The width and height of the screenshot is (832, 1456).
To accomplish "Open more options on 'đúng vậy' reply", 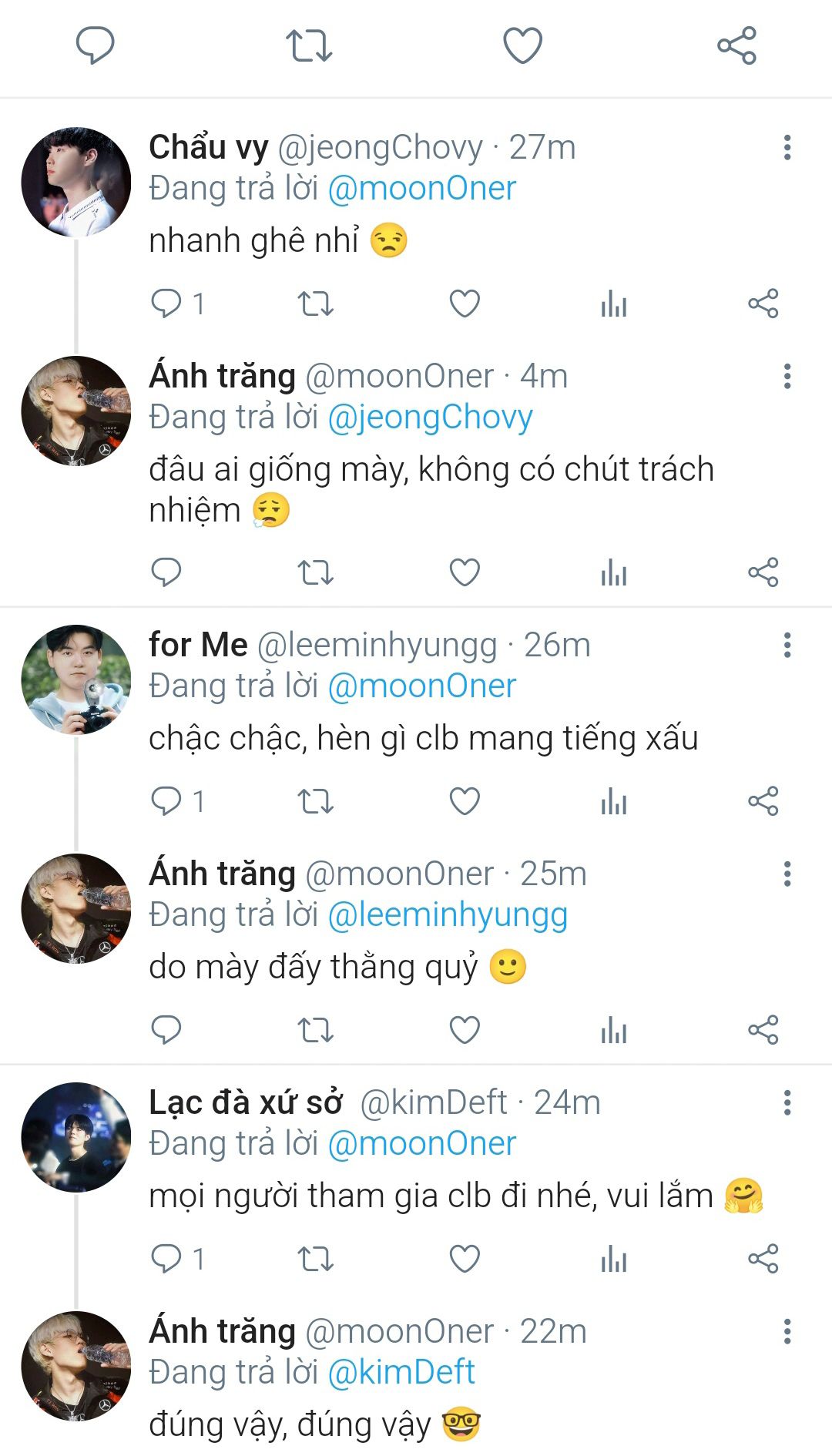I will 787,1331.
